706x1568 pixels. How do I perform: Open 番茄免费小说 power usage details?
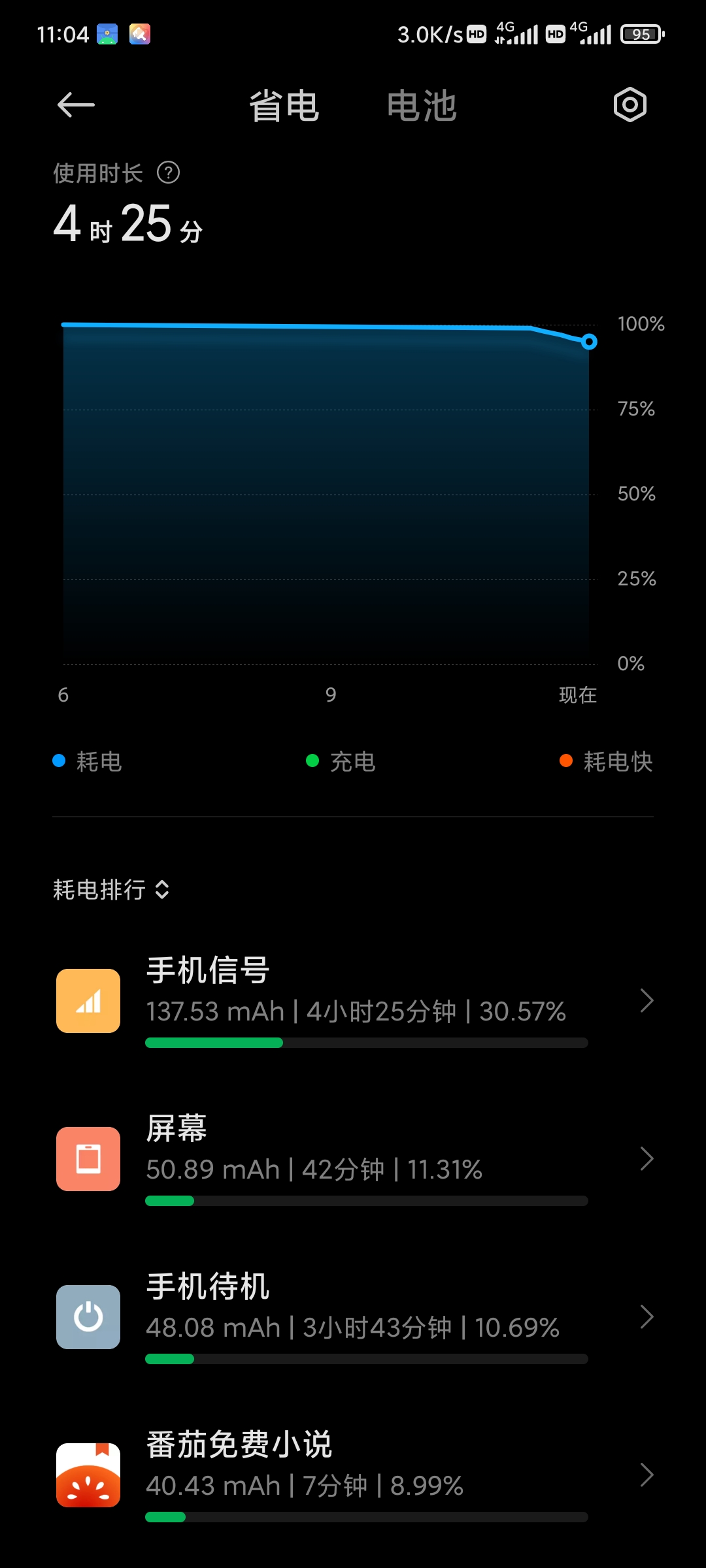(x=353, y=1475)
